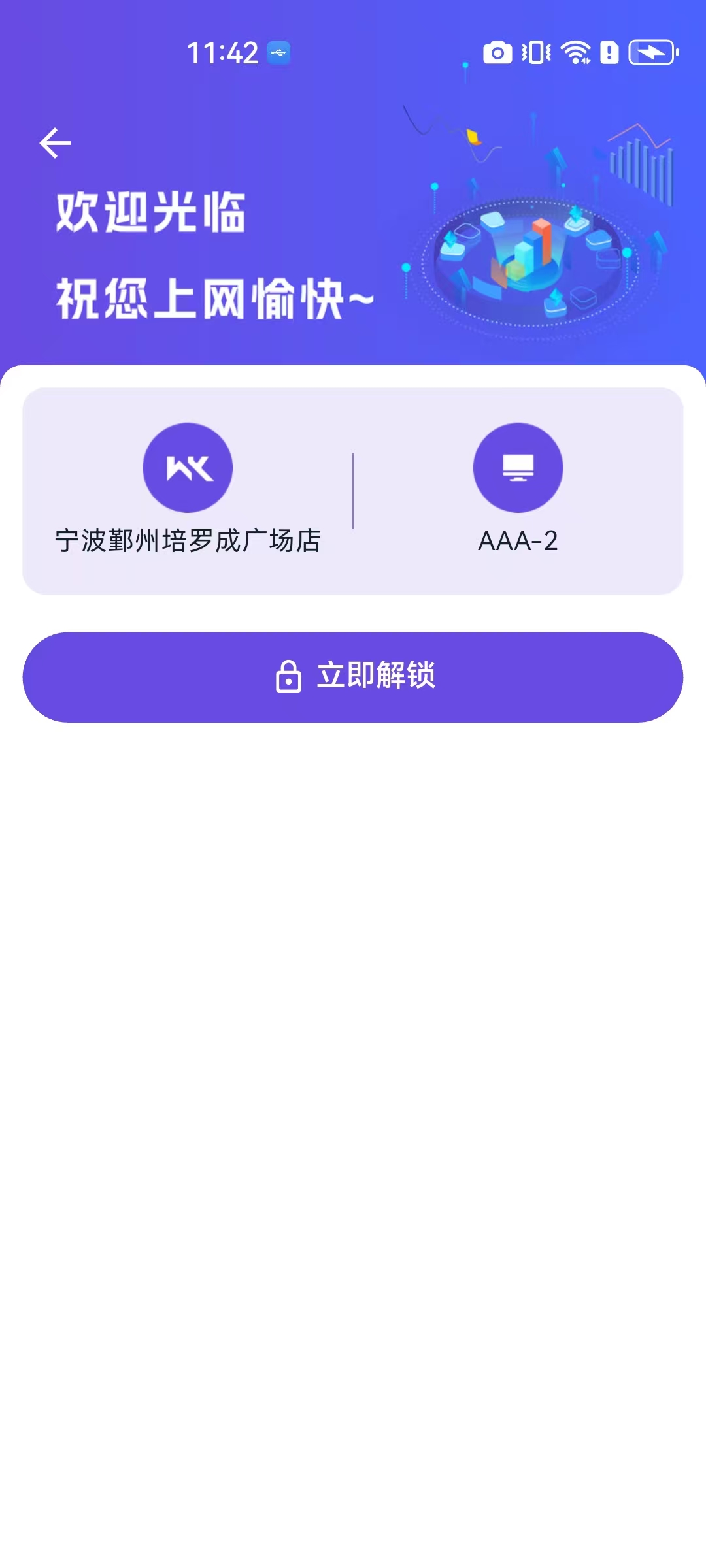Screen dimensions: 706x1568
Task: Tap the SIM alert icon in the status bar
Action: (x=609, y=54)
